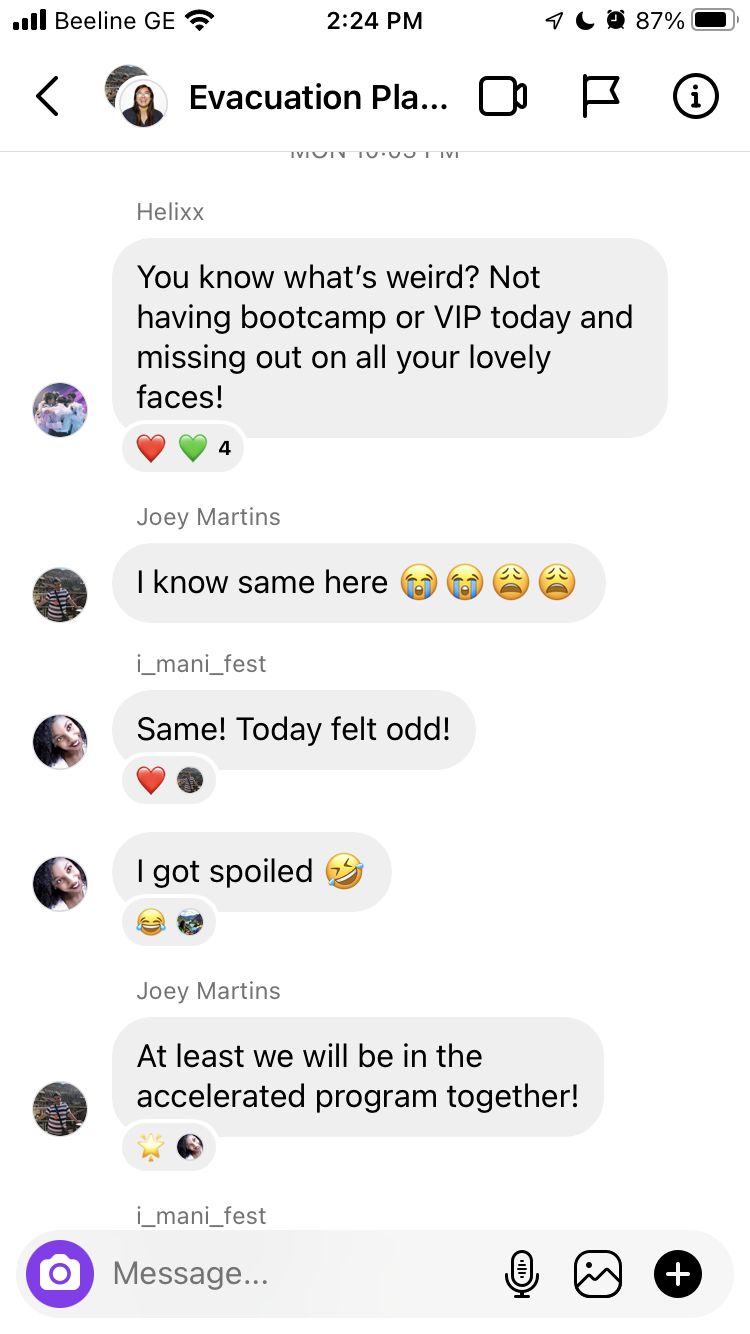View reactions on "Same! Today felt odd!"
This screenshot has width=750, height=1334.
(169, 780)
